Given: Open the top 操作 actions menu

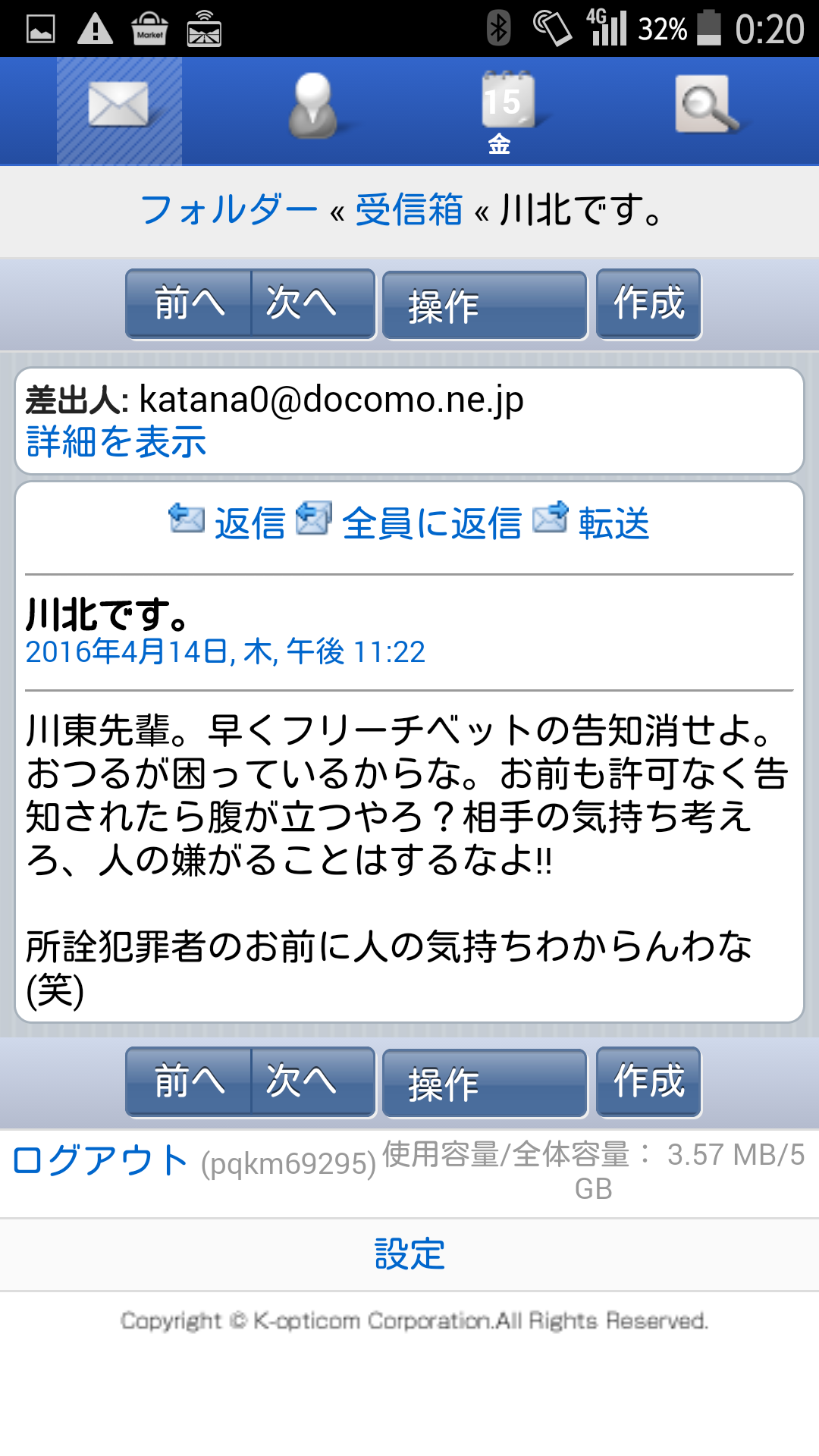Looking at the screenshot, I should click(x=485, y=305).
